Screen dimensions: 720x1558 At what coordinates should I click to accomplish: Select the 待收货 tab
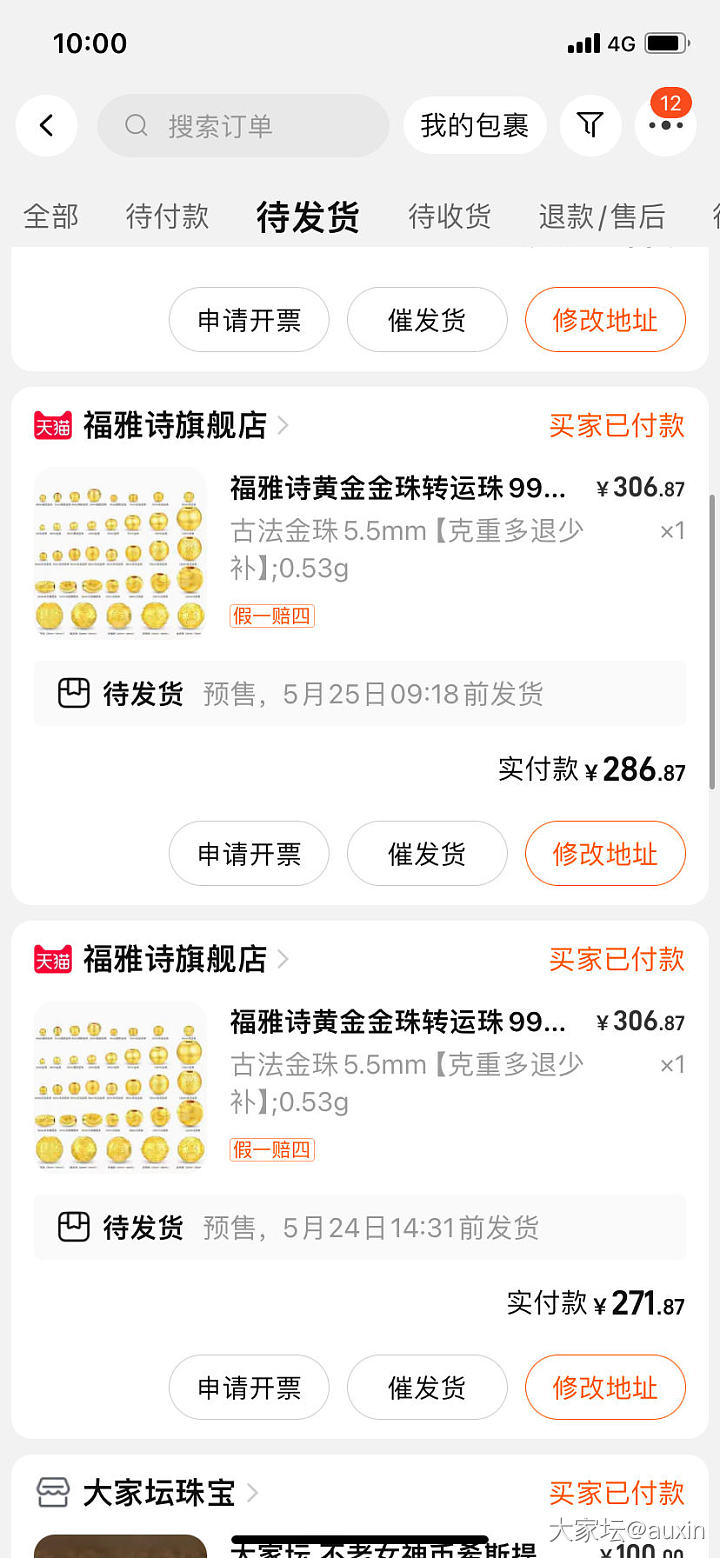450,216
